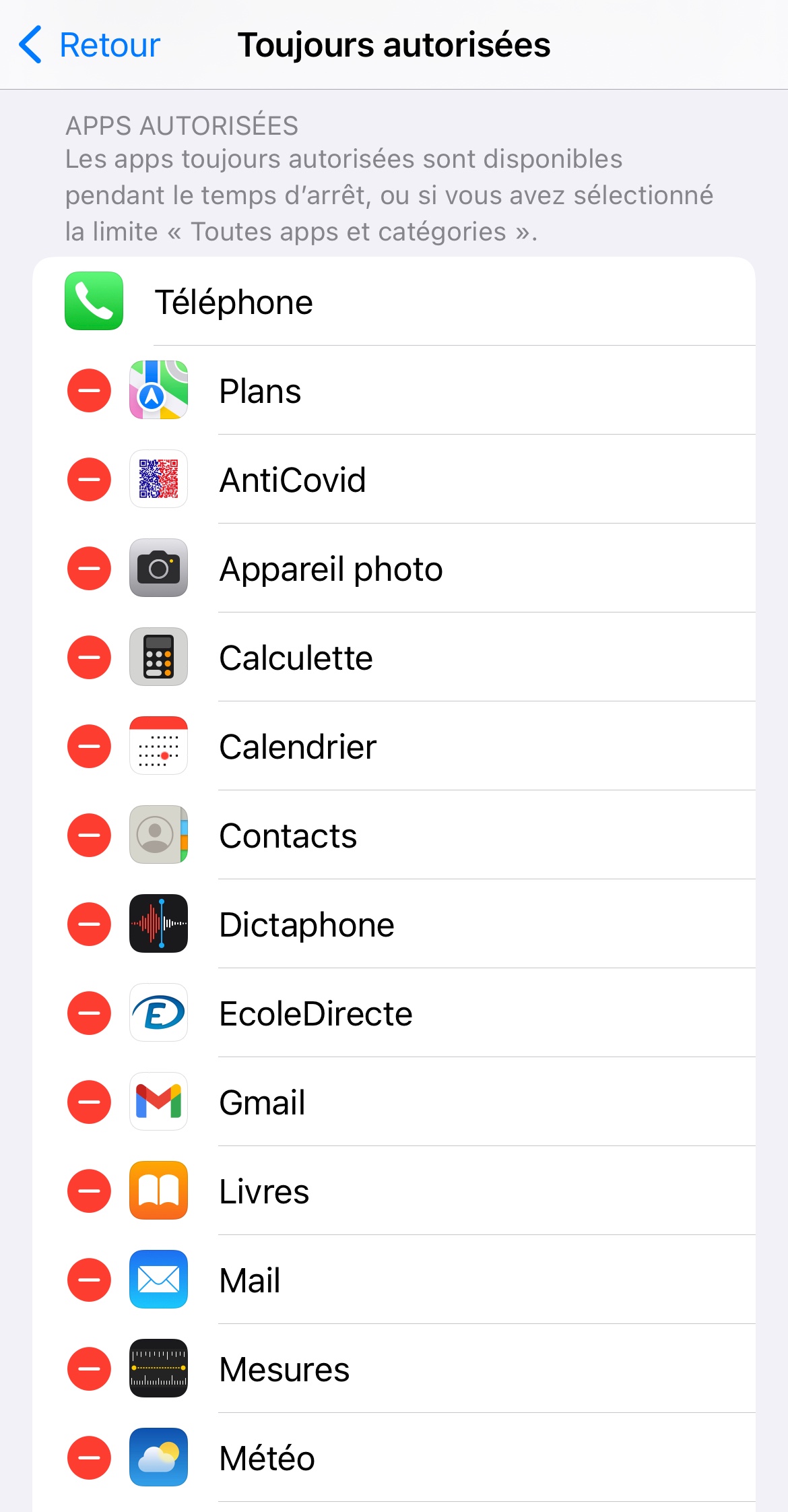Screen dimensions: 788x1512
Task: Tap the red minus beside Appareil photo
Action: click(x=89, y=568)
